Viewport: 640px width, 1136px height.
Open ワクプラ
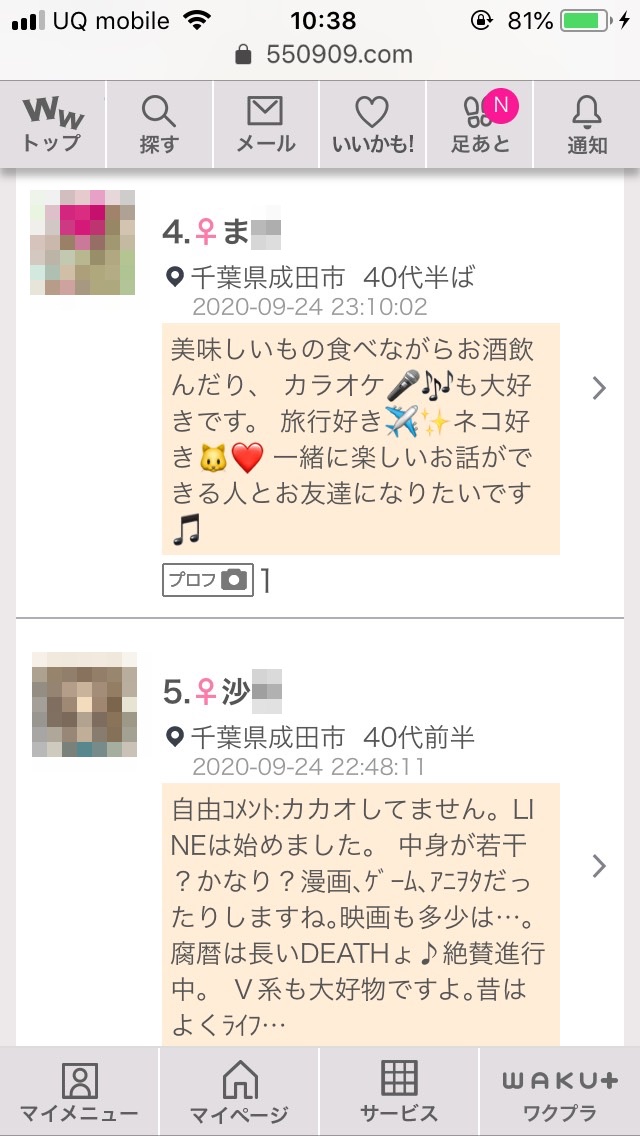pos(560,1092)
